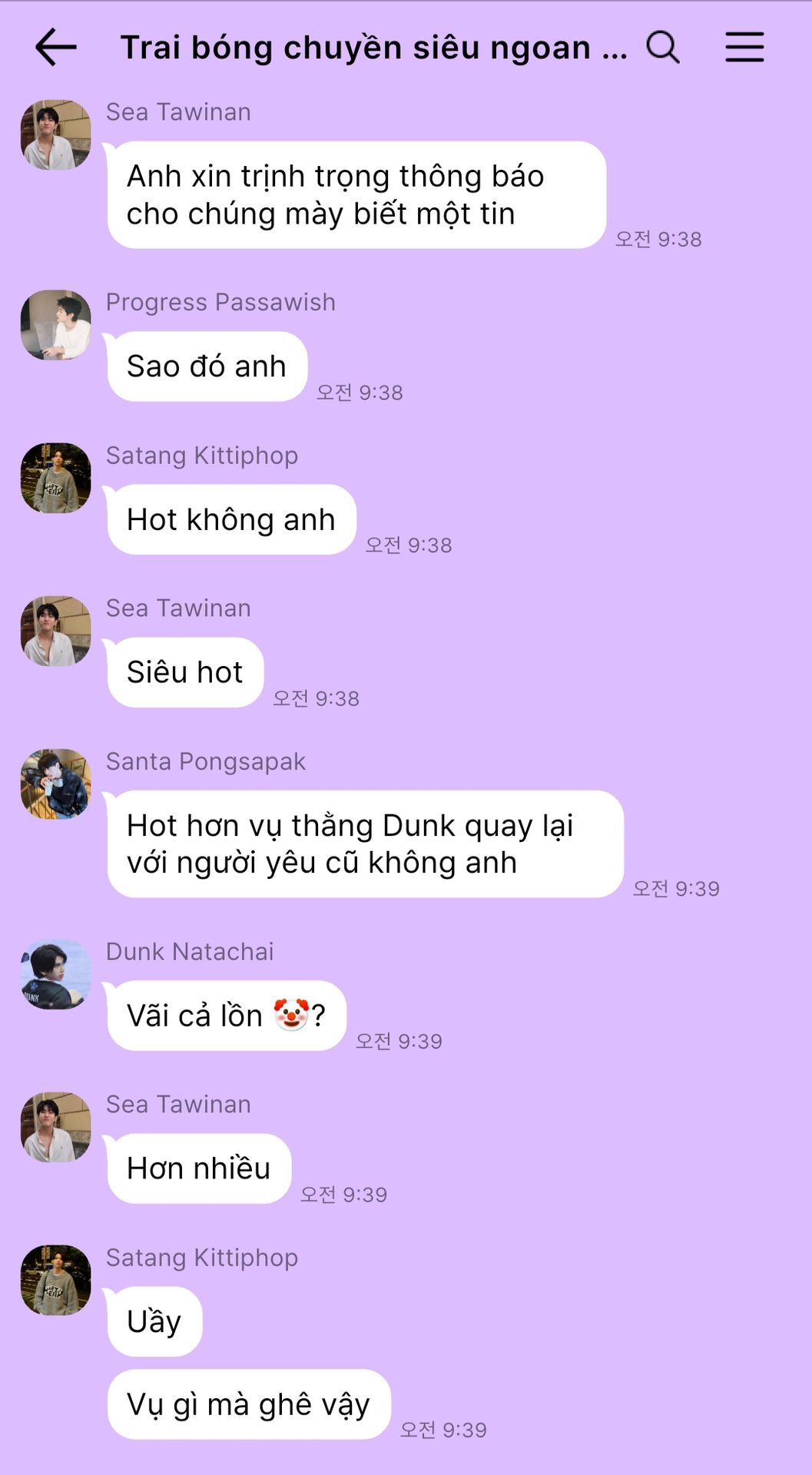Tap Satang Kittiphop's avatar beside "Hot không anh"

point(55,478)
